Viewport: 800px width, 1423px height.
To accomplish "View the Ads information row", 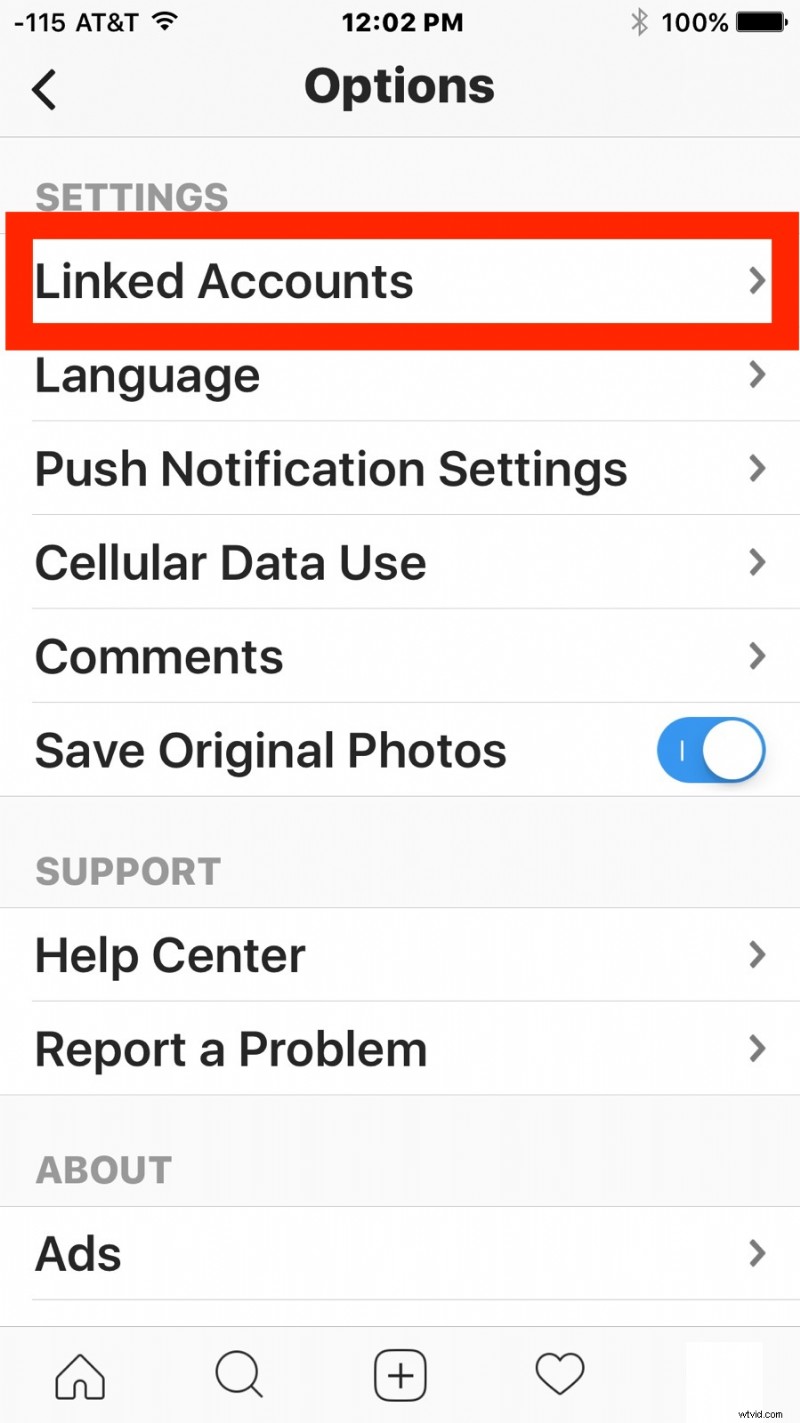I will [x=400, y=1254].
